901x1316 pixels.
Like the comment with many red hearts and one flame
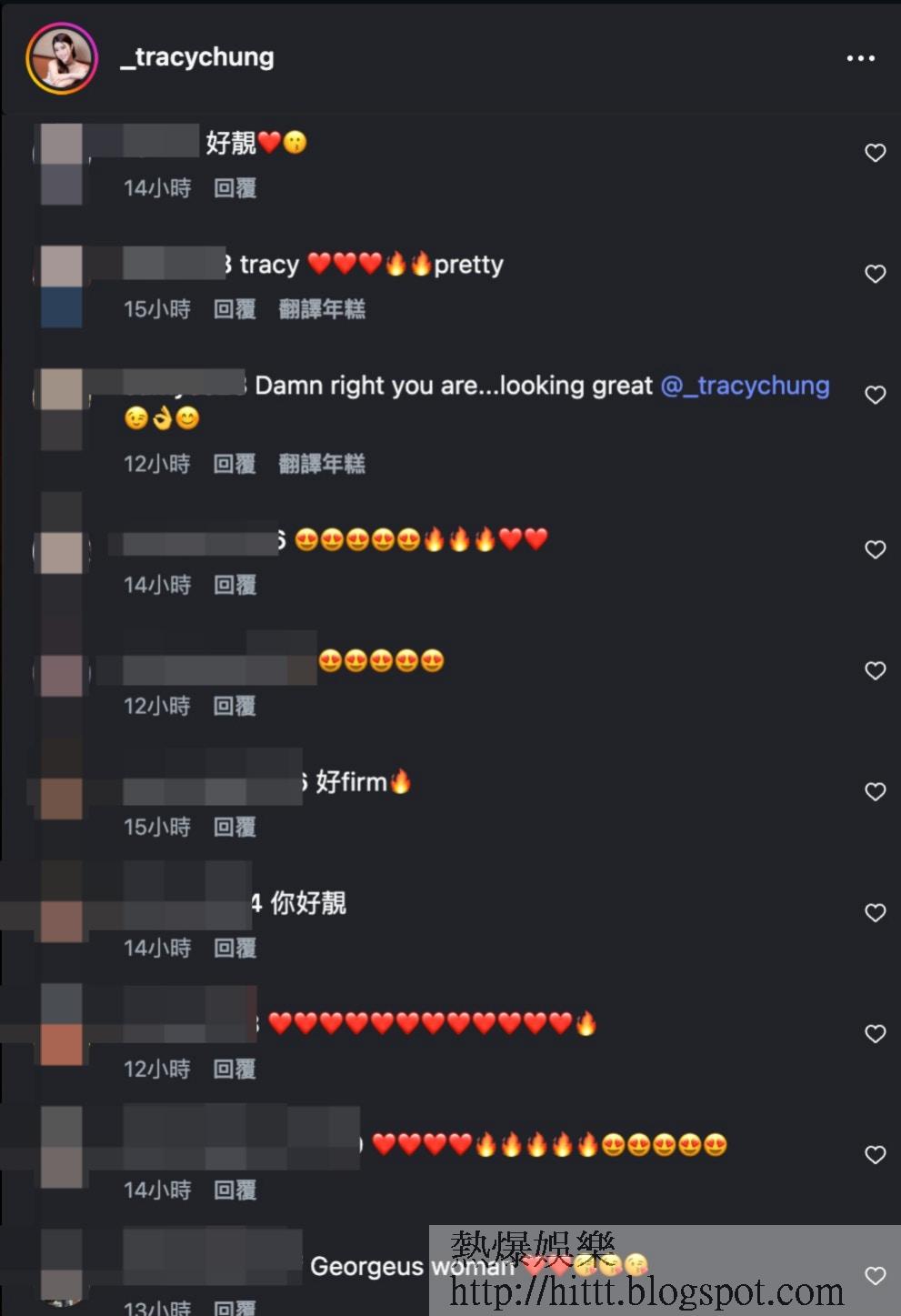click(875, 1033)
